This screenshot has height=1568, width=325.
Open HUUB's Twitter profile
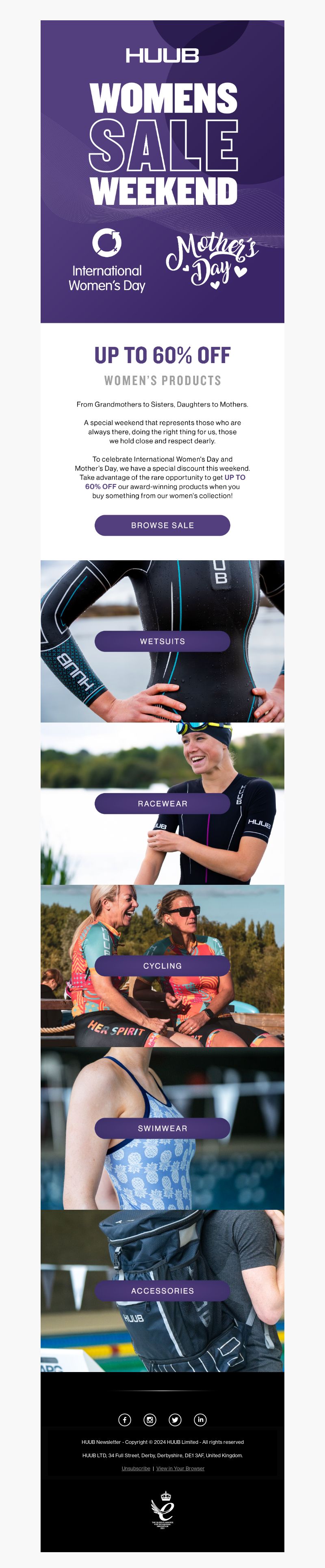[175, 1420]
